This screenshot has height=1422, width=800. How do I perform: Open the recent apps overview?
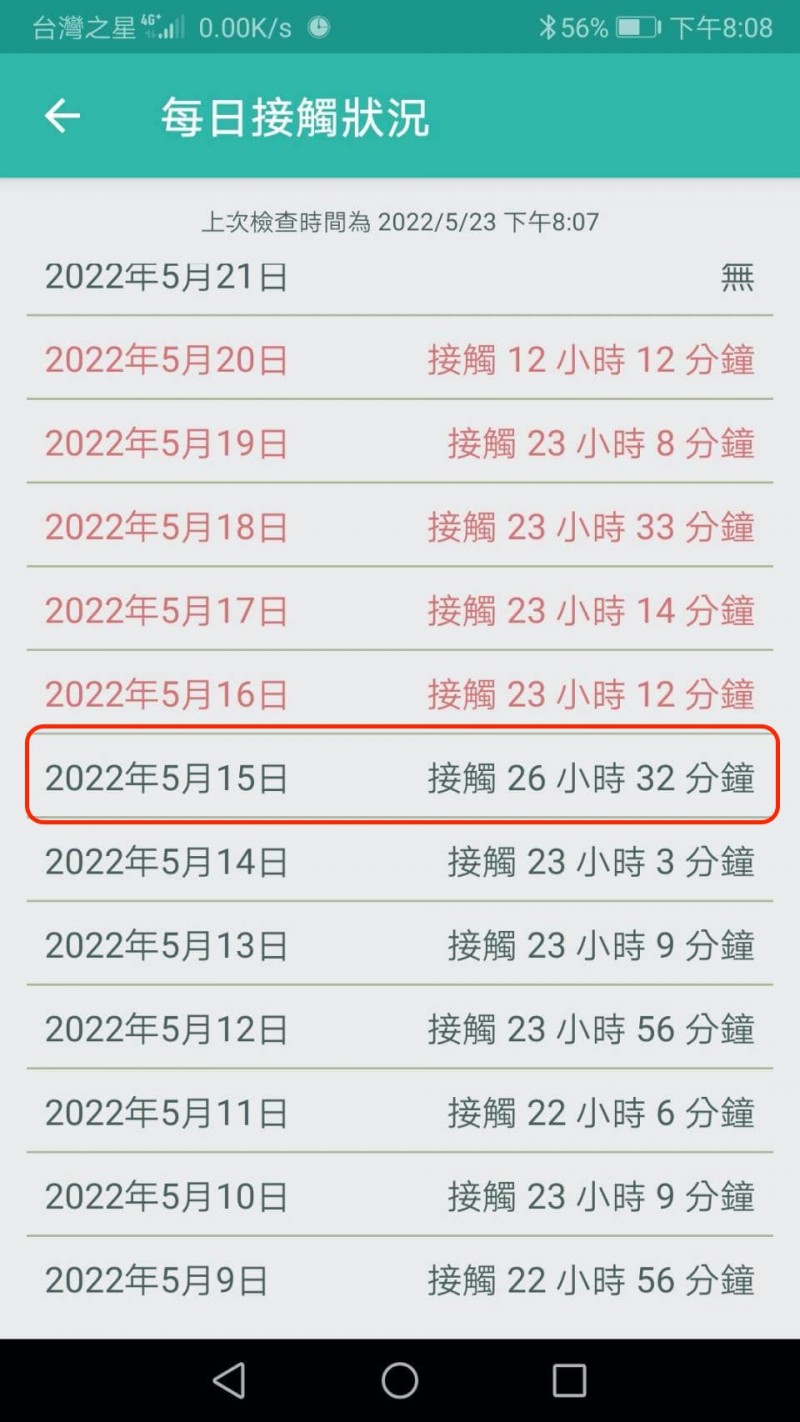[569, 1381]
